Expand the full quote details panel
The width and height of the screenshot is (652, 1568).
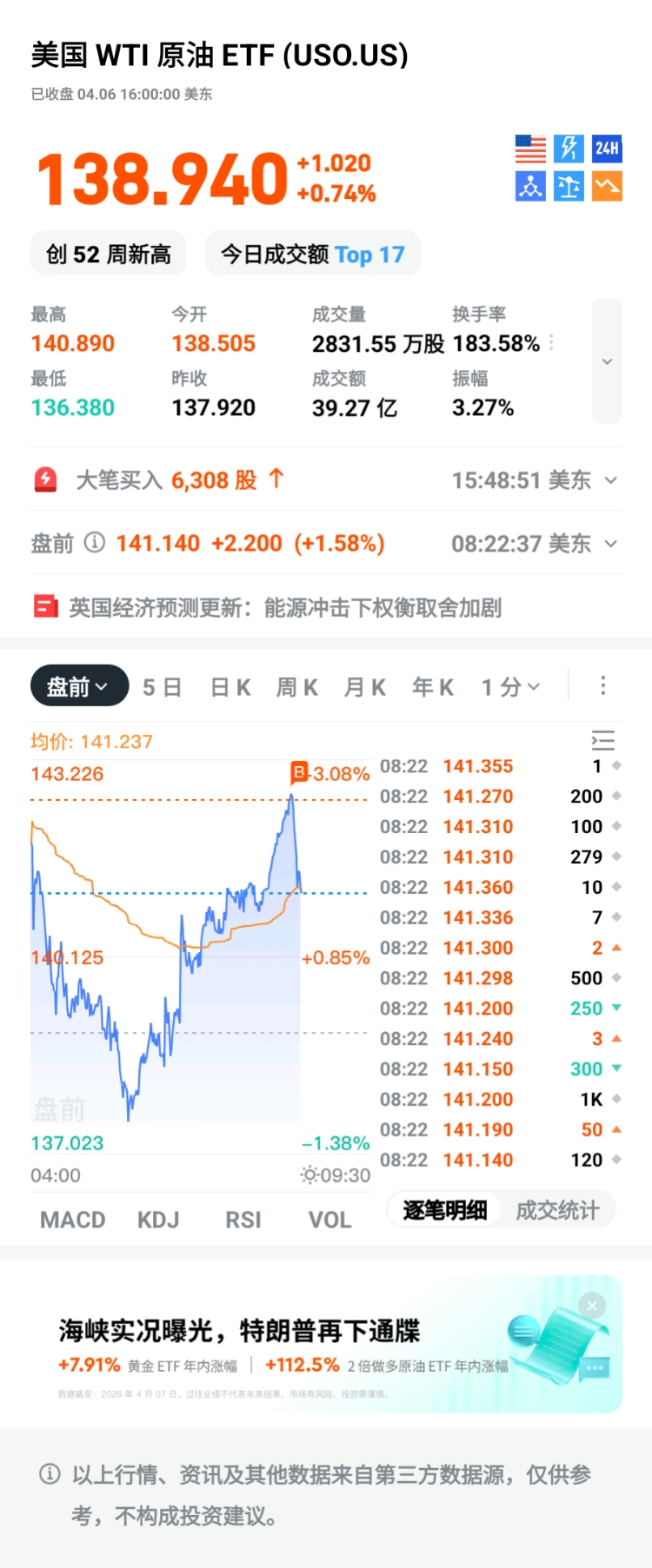pos(607,361)
